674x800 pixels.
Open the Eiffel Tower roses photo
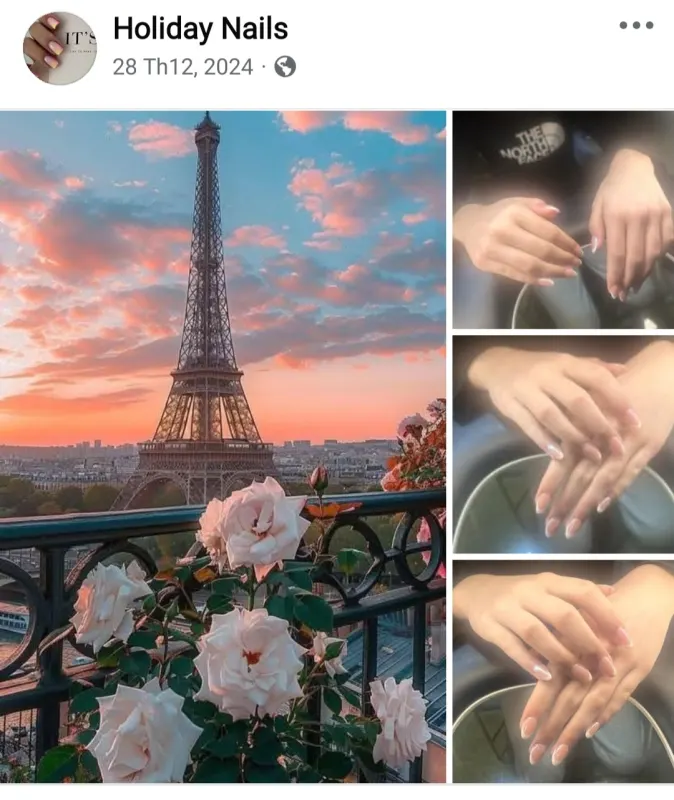[222, 446]
